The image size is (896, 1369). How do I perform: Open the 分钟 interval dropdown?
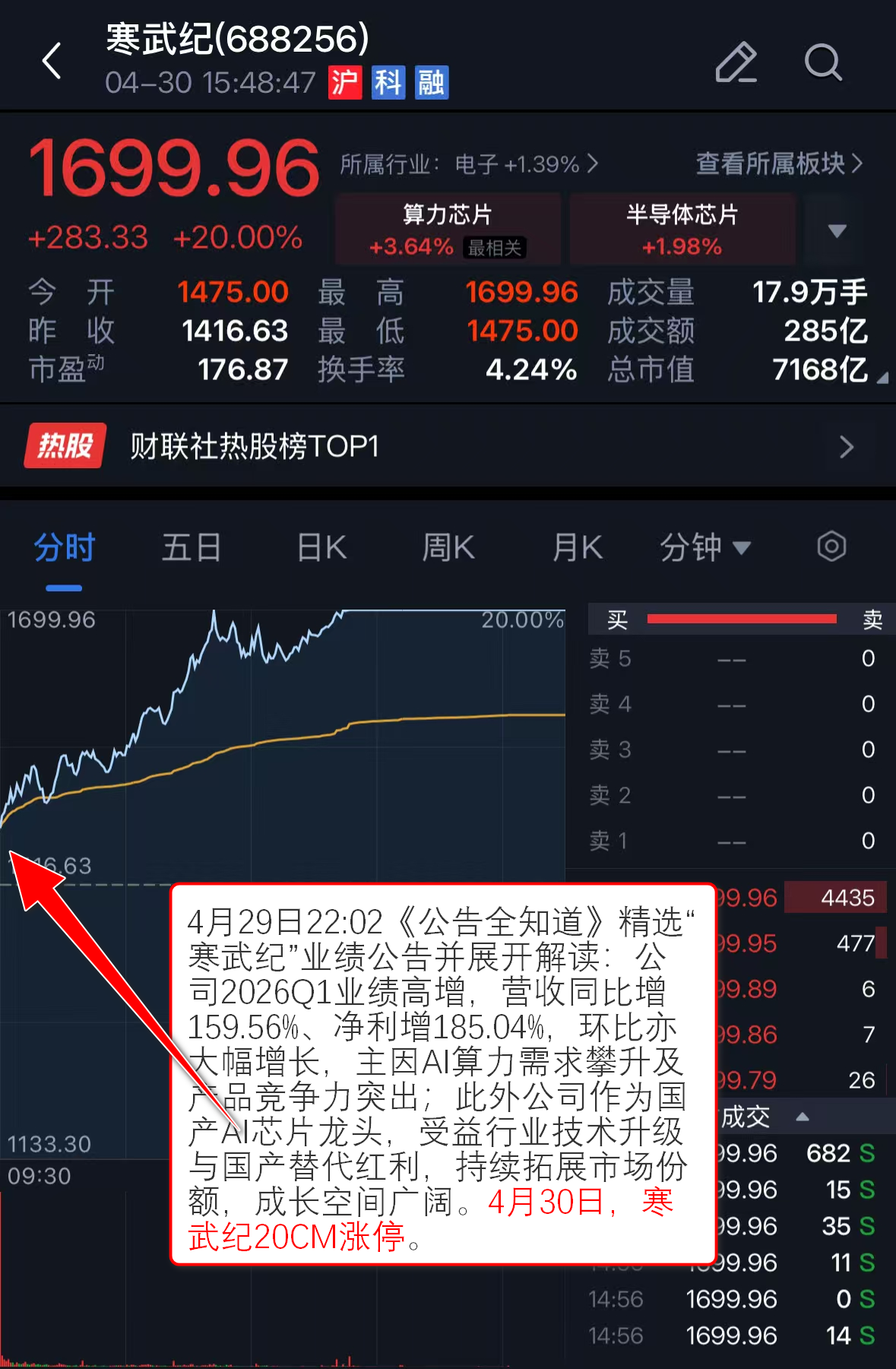[x=704, y=548]
